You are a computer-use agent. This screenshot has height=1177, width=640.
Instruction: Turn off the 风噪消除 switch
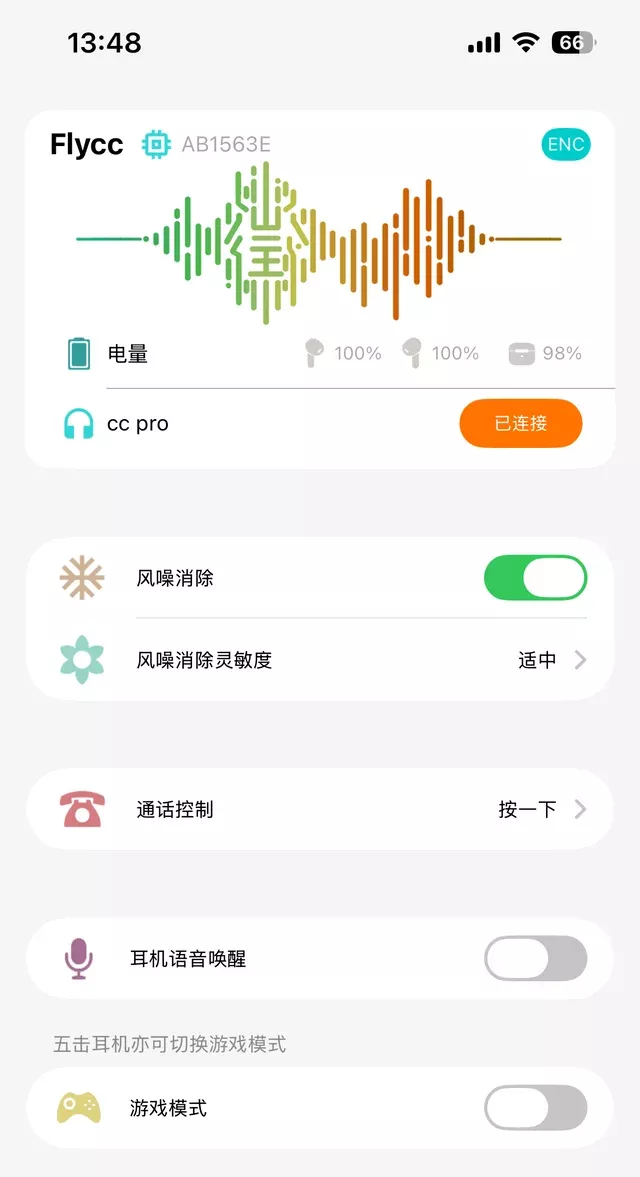pos(535,578)
